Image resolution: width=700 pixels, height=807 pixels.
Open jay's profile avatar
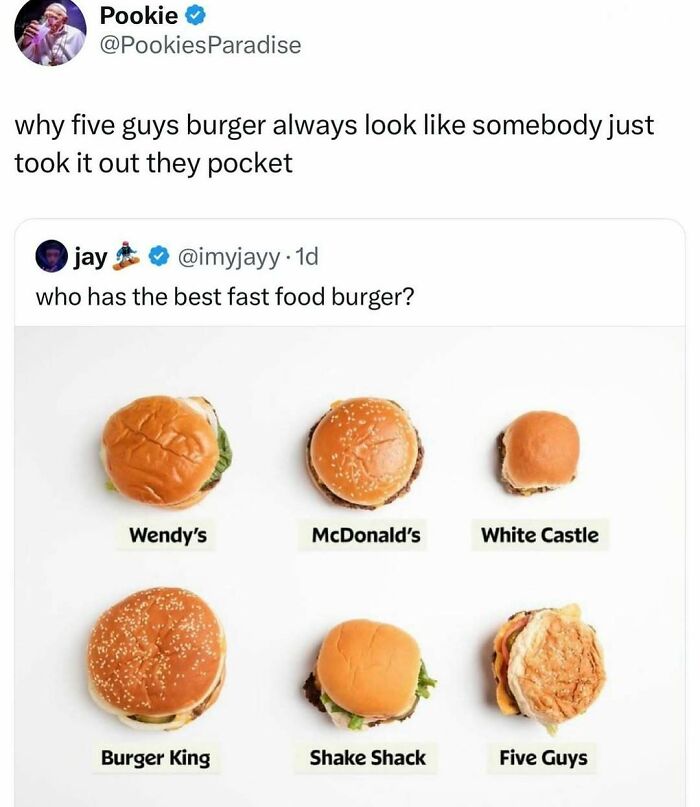click(x=50, y=259)
